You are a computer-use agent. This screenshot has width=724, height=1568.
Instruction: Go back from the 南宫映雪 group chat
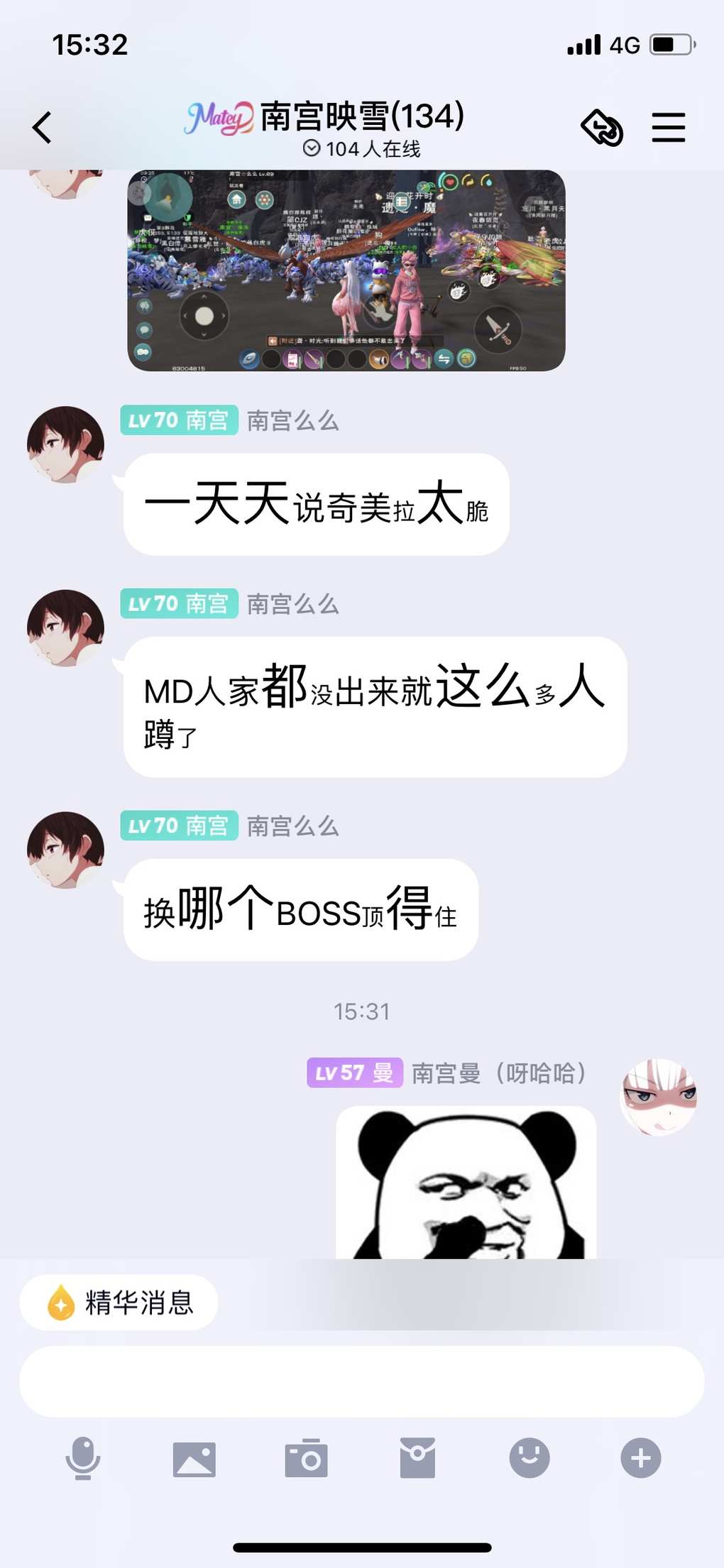(43, 128)
